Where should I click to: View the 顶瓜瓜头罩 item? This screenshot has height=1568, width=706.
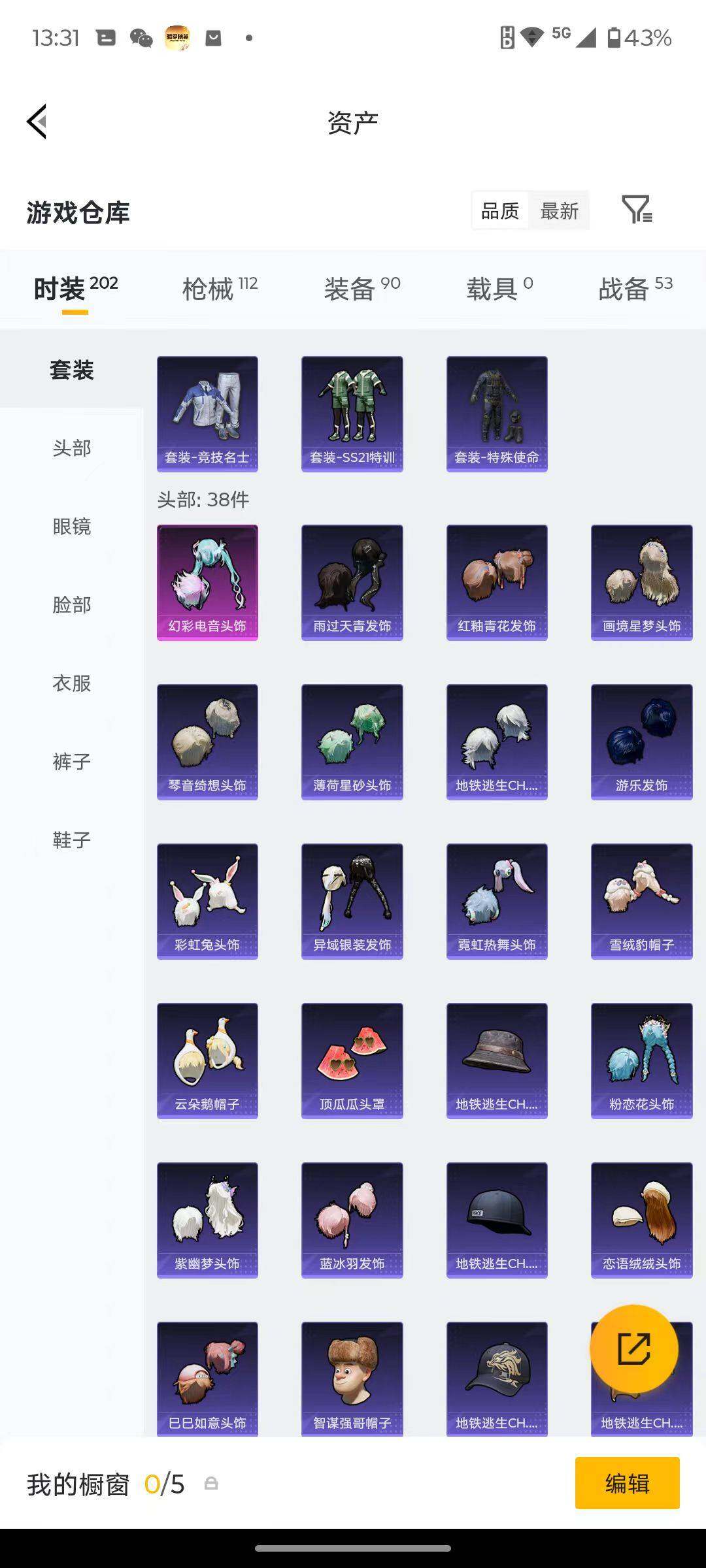click(352, 1060)
